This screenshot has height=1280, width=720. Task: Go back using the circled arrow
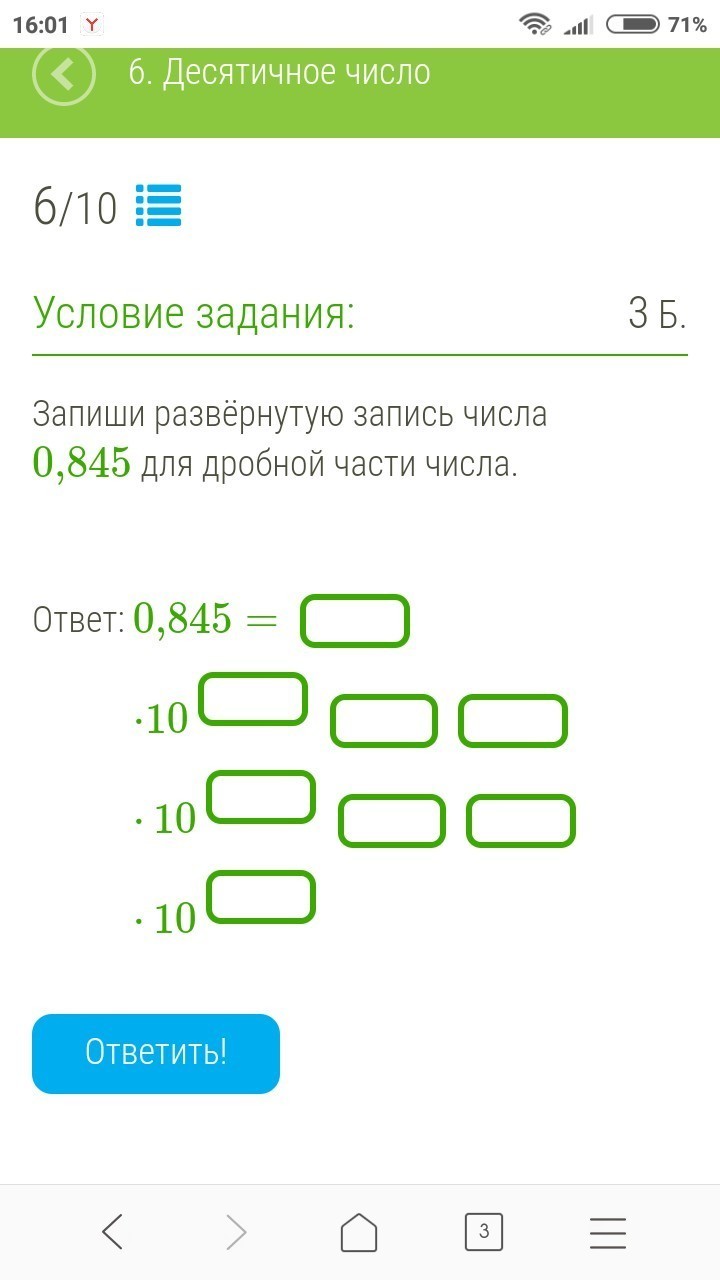[64, 73]
